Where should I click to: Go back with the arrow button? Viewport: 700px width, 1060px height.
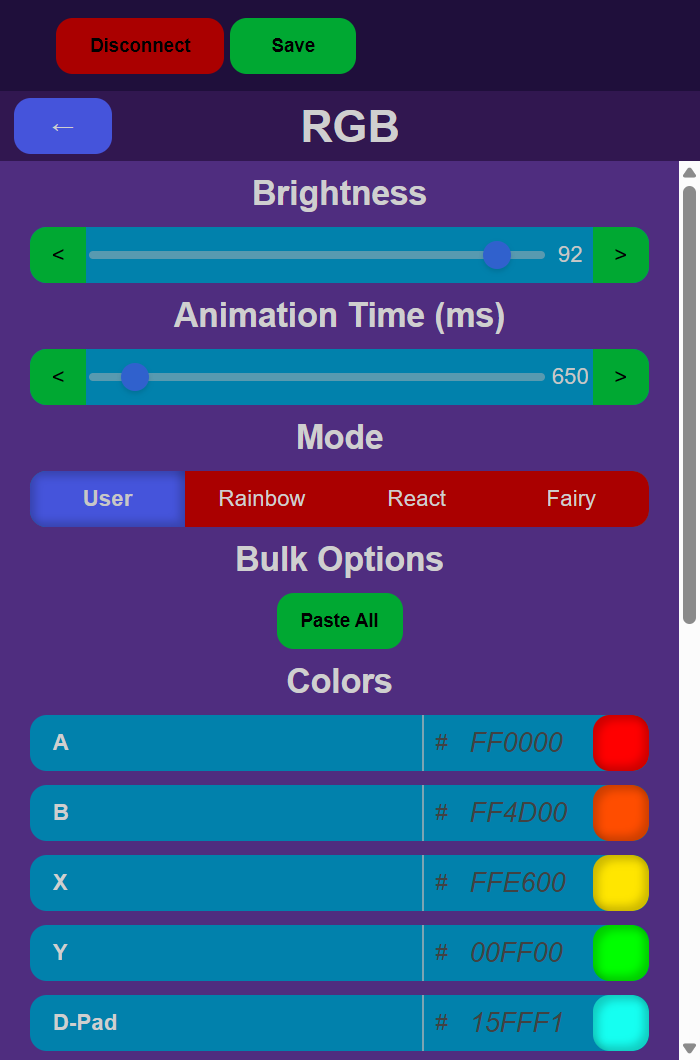point(63,126)
